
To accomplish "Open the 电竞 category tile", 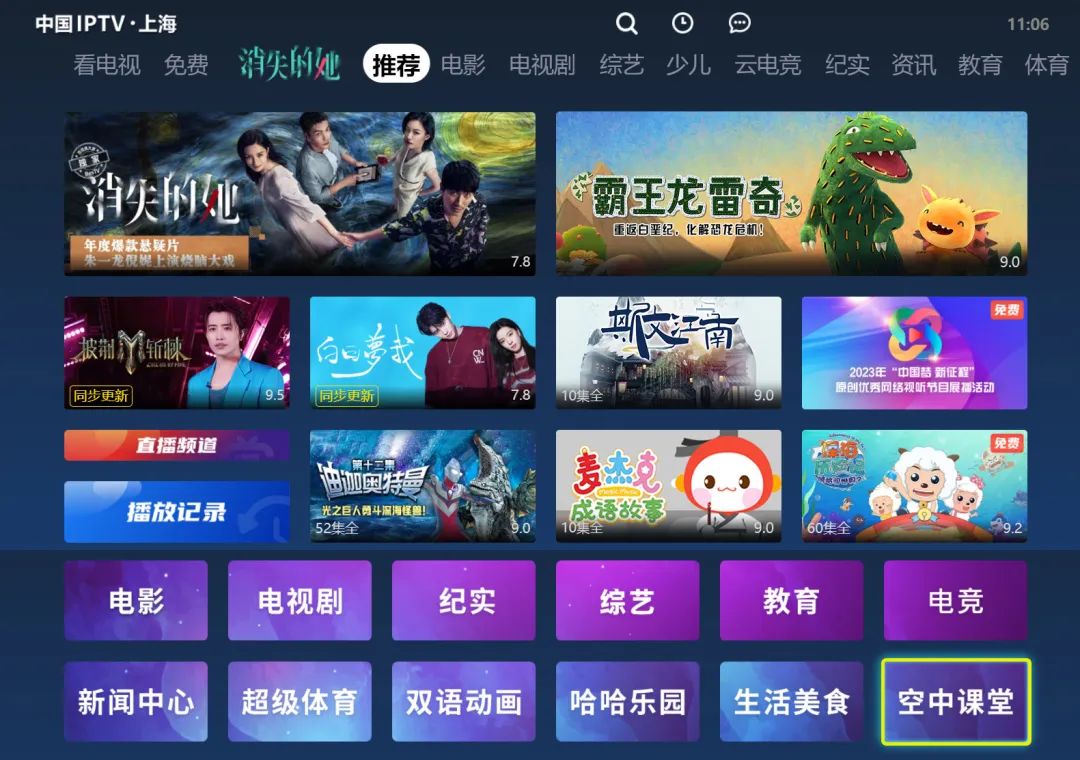I will pos(955,601).
